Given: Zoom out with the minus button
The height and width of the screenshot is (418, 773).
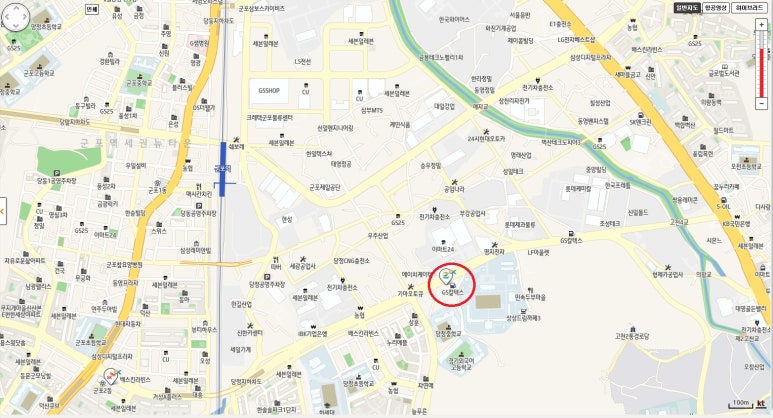Looking at the screenshot, I should [762, 103].
